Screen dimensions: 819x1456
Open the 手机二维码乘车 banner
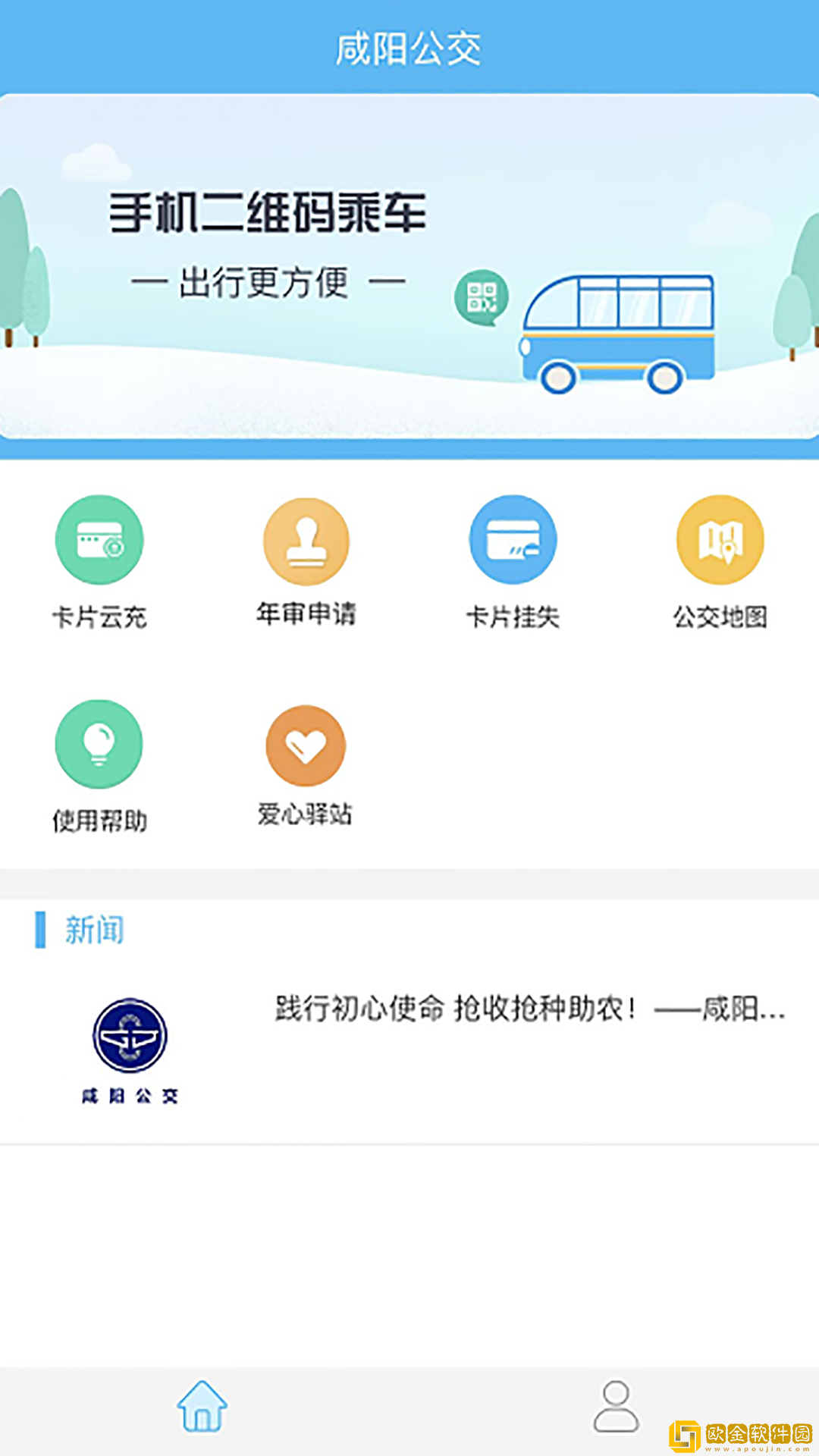409,265
